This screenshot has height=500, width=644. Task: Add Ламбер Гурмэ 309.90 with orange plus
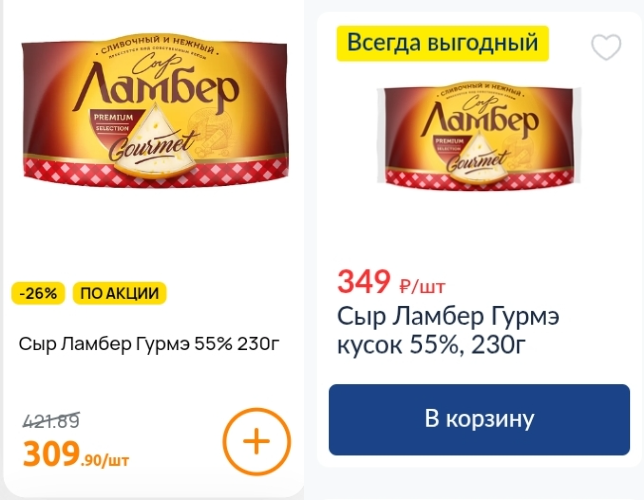click(x=256, y=441)
